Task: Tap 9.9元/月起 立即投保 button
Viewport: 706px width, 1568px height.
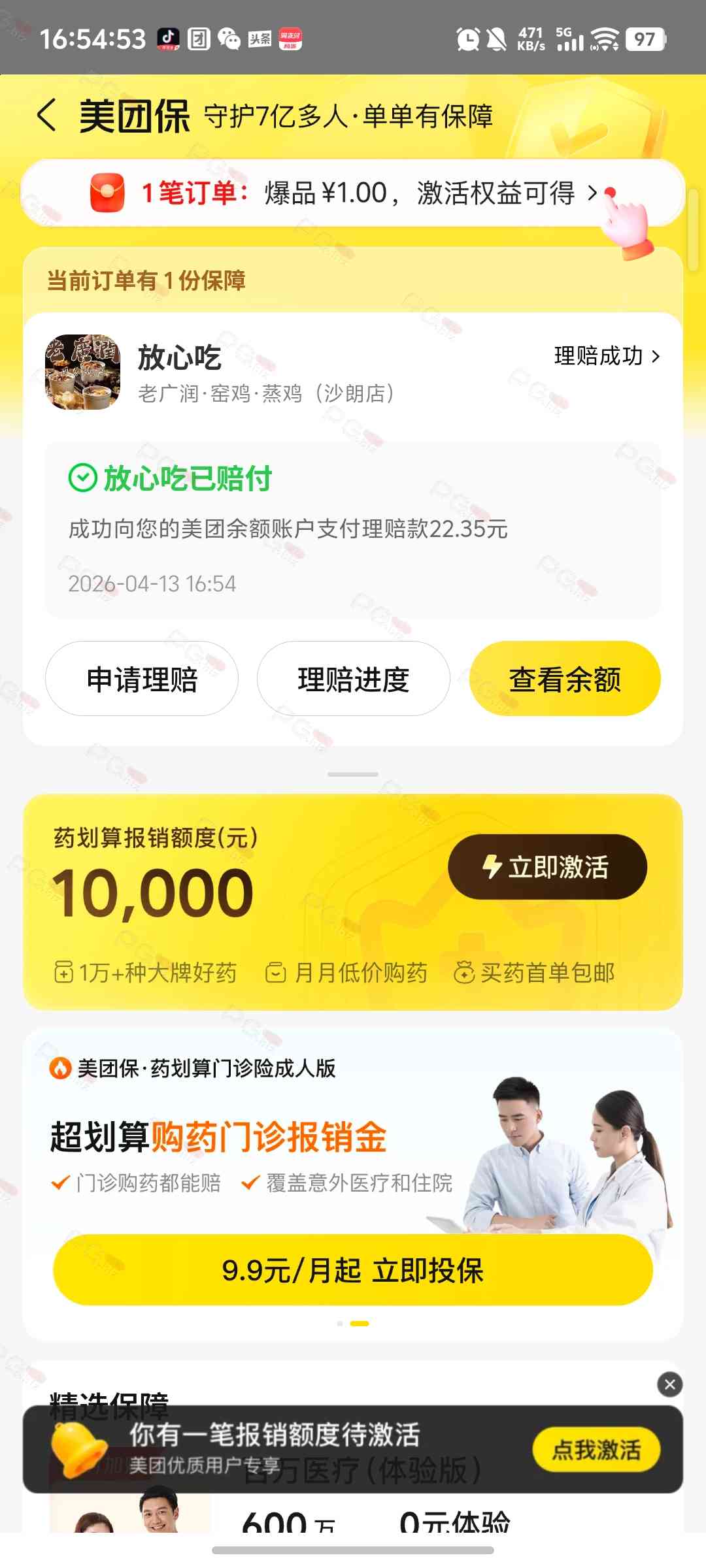Action: (353, 1270)
